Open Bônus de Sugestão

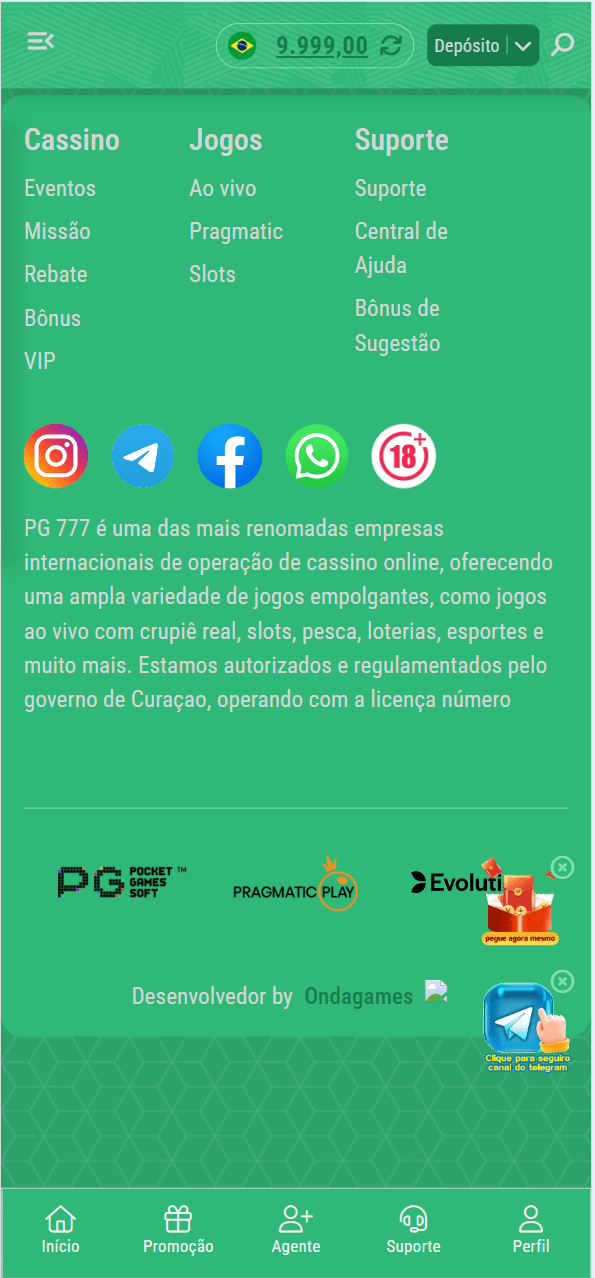click(x=397, y=326)
